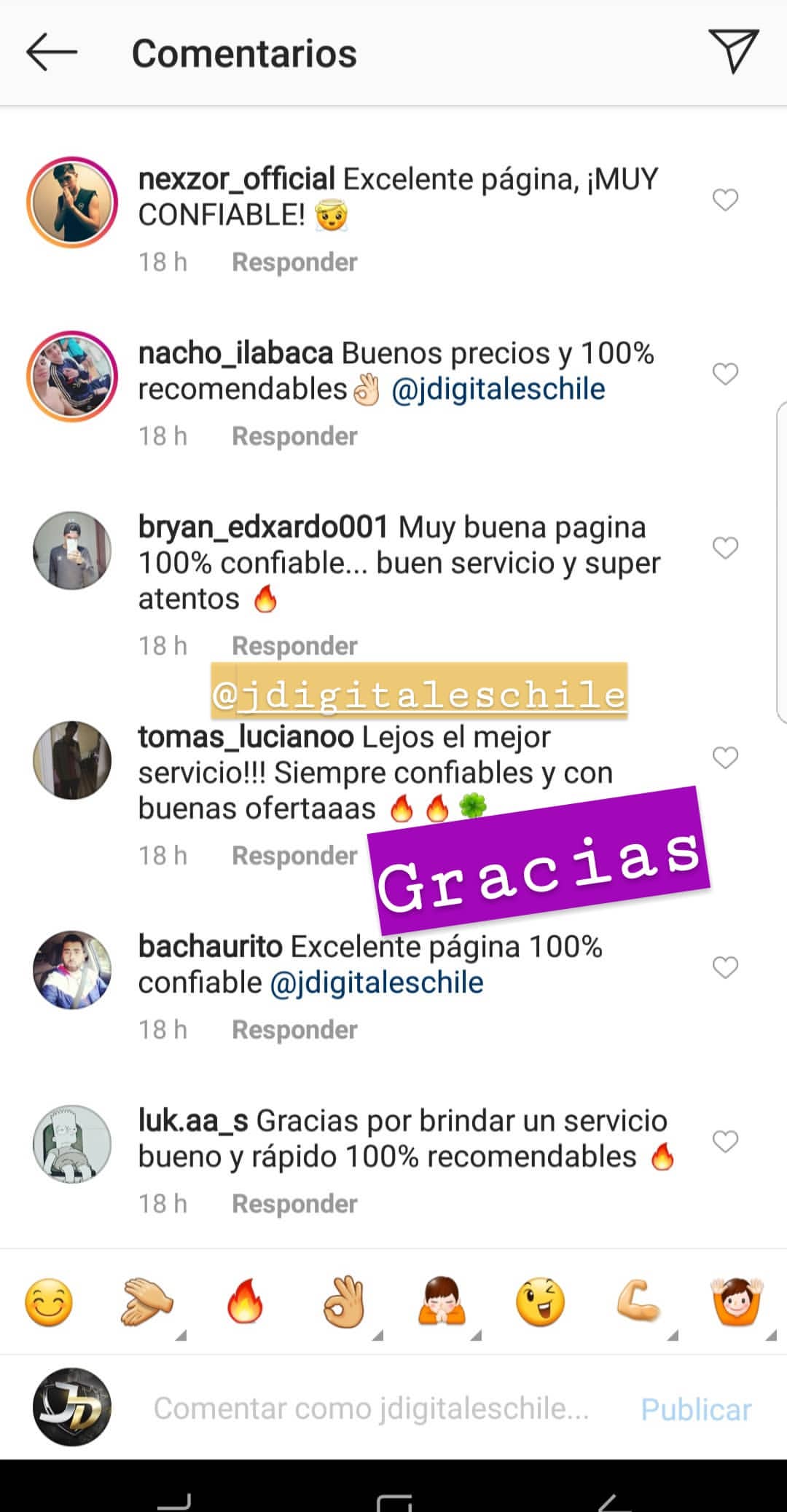Viewport: 787px width, 1512px height.
Task: Open the @jdigitaleschile mention in nacho_ilabaca's comment
Action: (x=498, y=389)
